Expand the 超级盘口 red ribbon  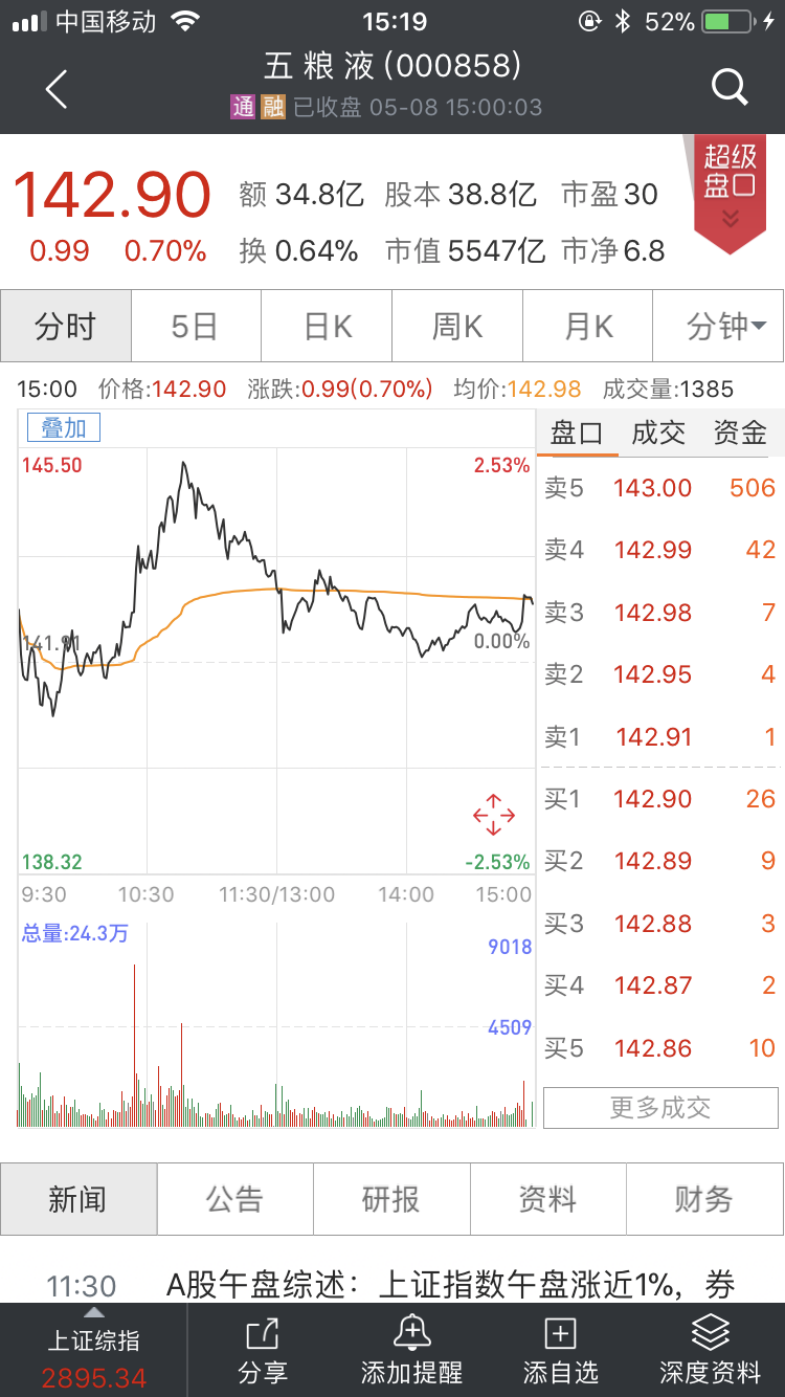(x=730, y=190)
